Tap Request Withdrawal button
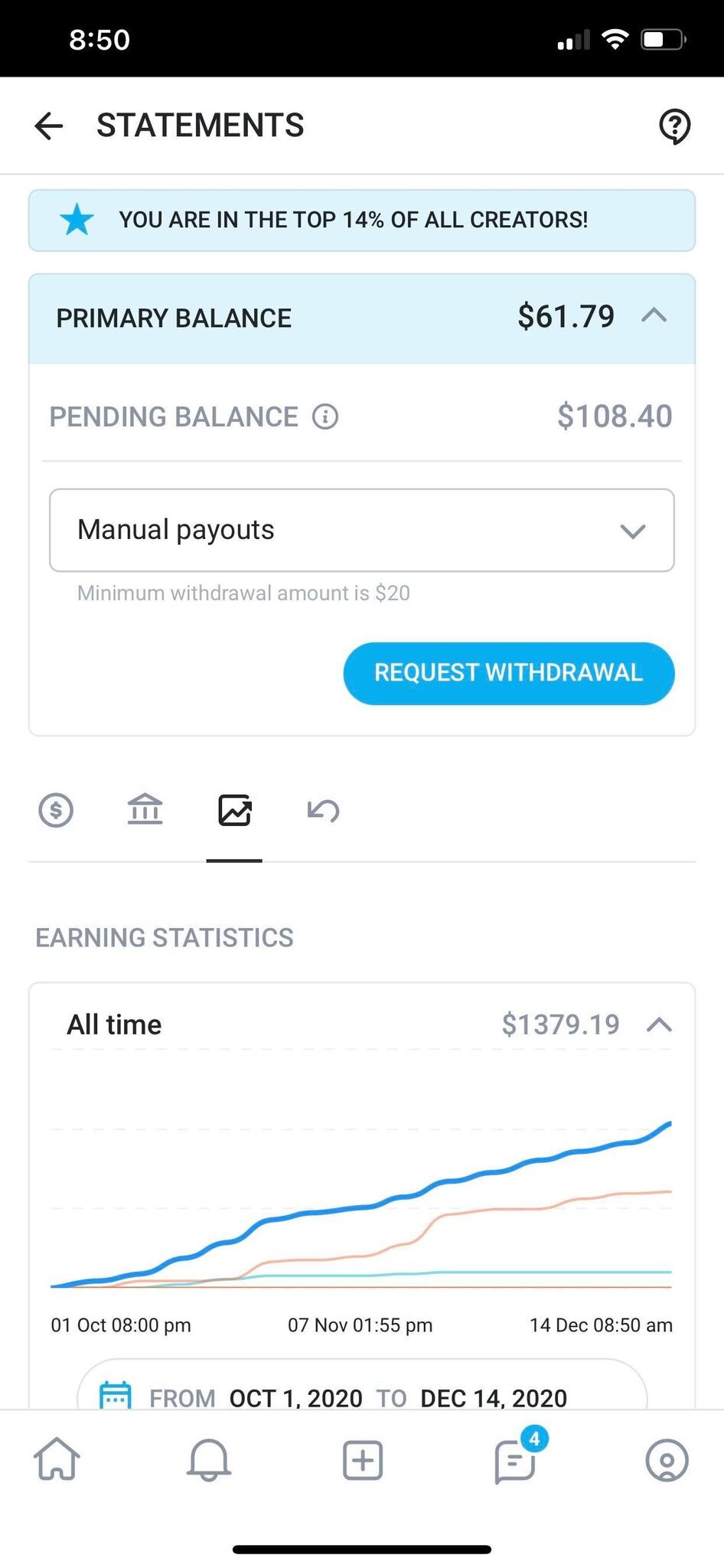This screenshot has height=1568, width=724. pyautogui.click(x=509, y=673)
